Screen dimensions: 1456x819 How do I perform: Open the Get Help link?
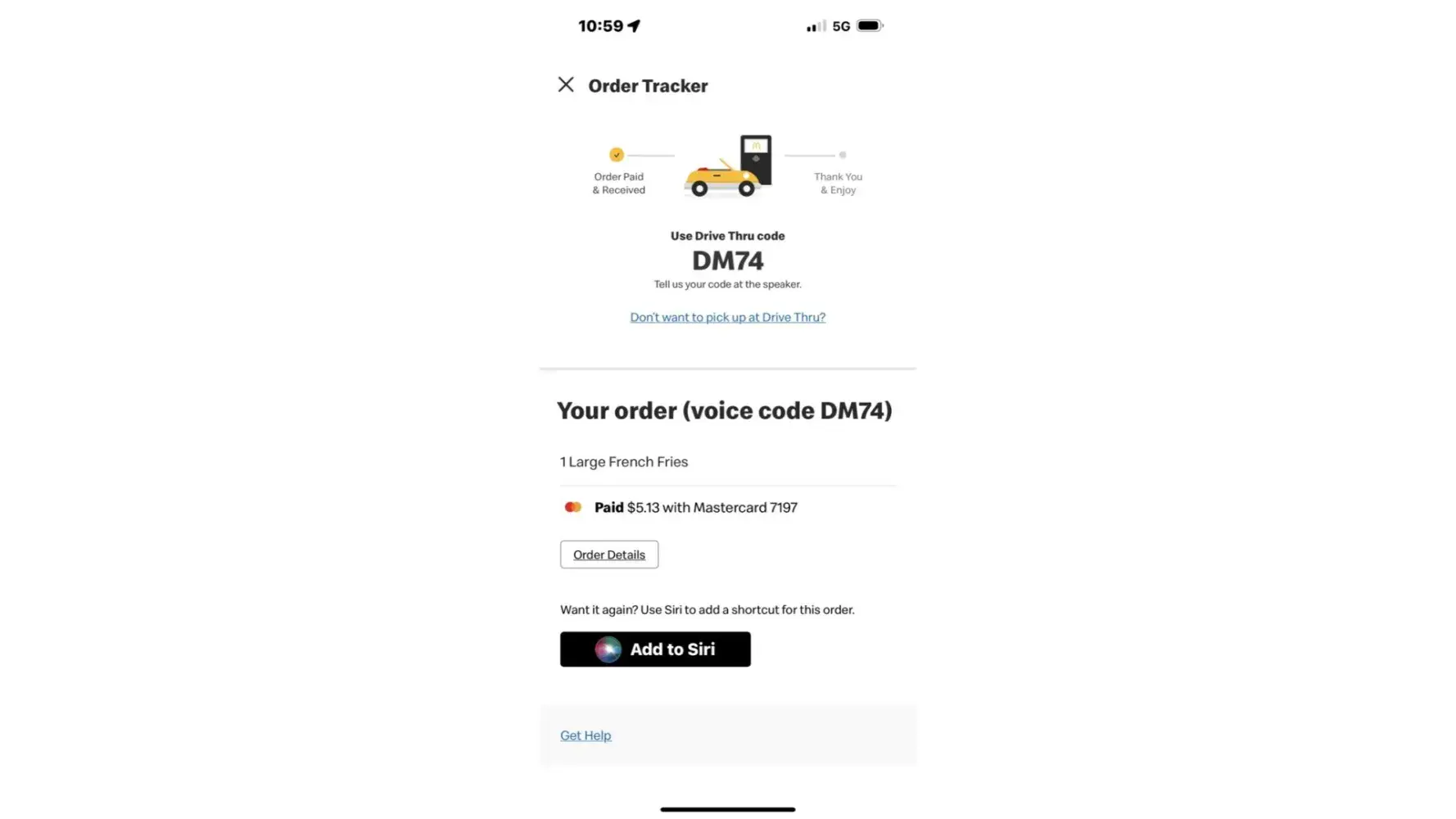point(586,735)
